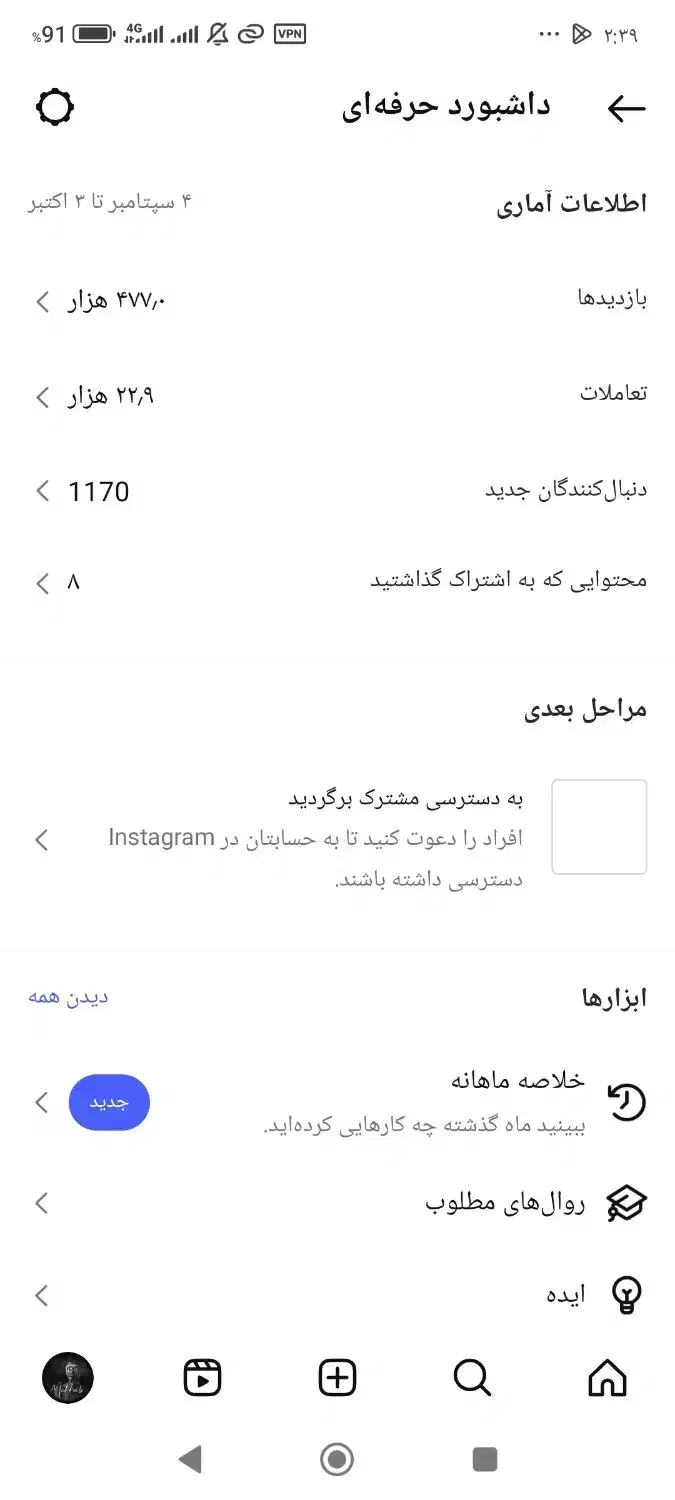Switch to the Reels tab
This screenshot has width=675, height=1500.
click(x=203, y=1378)
